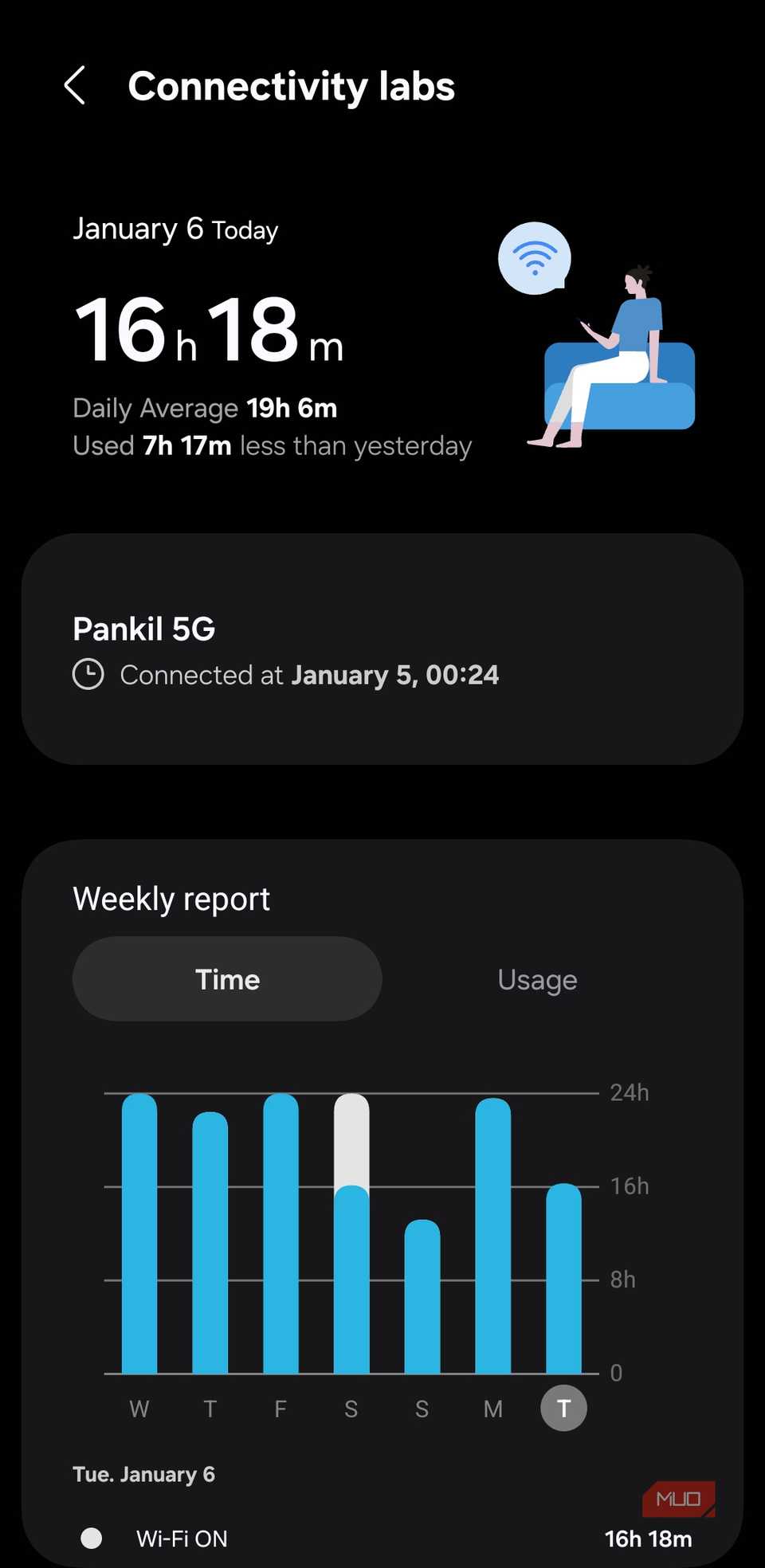
Task: Tap Tue. January 6 to change day
Action: pyautogui.click(x=143, y=1473)
